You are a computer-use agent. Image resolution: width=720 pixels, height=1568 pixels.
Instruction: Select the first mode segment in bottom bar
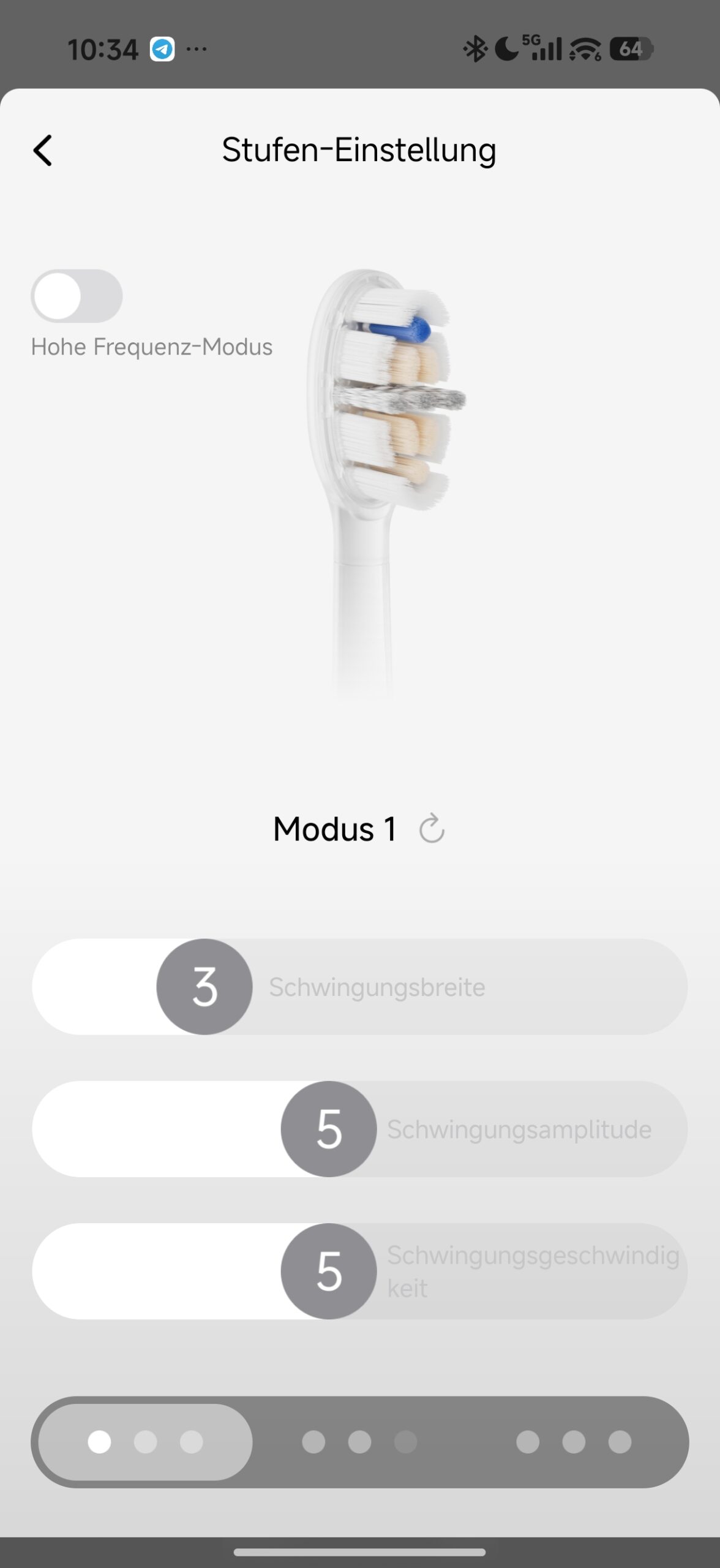click(x=145, y=1442)
